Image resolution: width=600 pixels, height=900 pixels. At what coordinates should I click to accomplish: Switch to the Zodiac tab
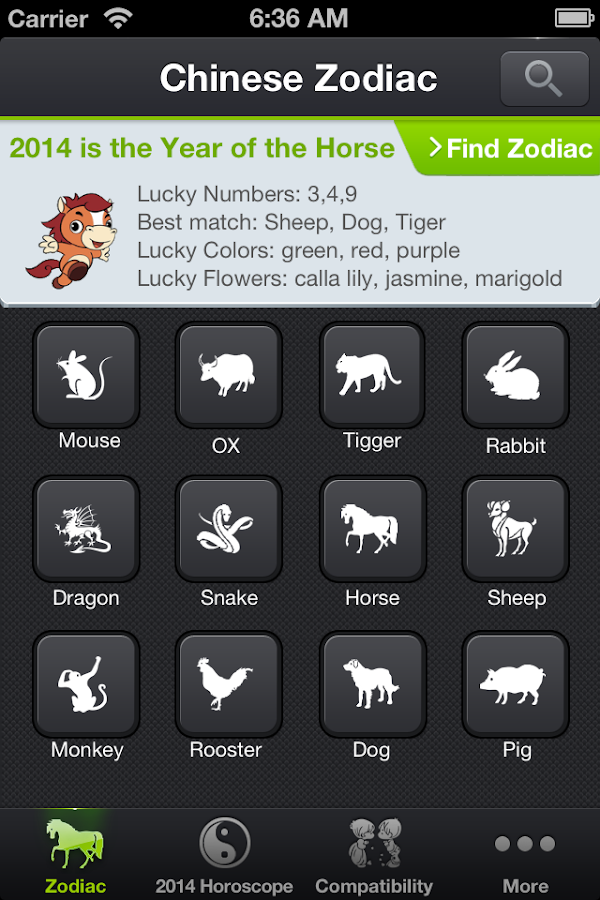(x=75, y=855)
